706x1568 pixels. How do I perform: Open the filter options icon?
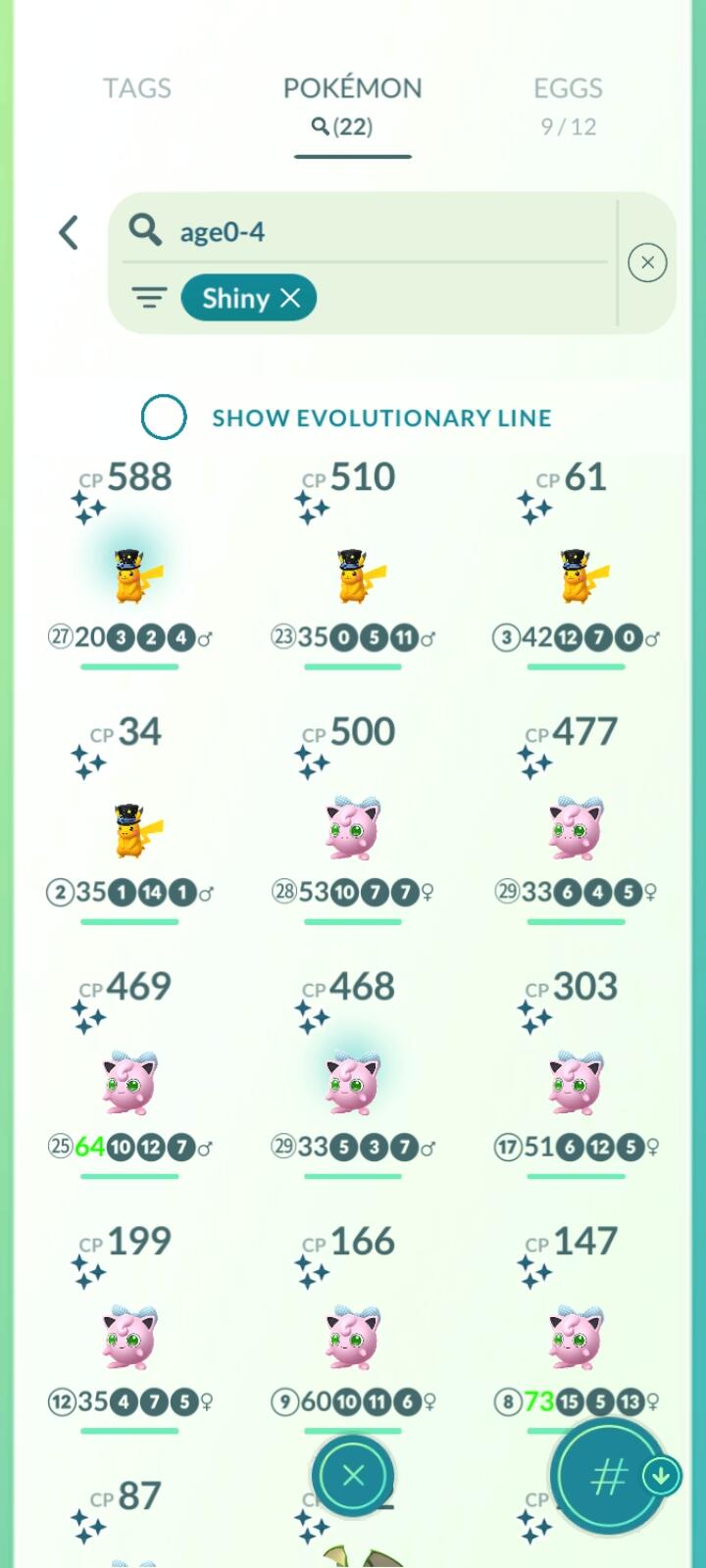click(x=149, y=298)
